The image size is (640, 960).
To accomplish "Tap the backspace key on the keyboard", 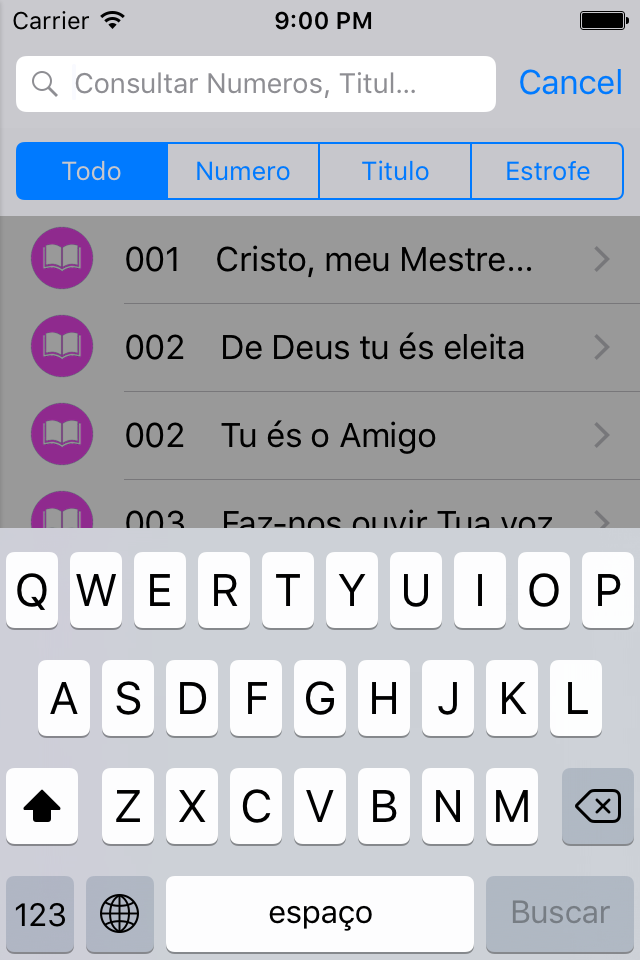I will click(x=598, y=807).
